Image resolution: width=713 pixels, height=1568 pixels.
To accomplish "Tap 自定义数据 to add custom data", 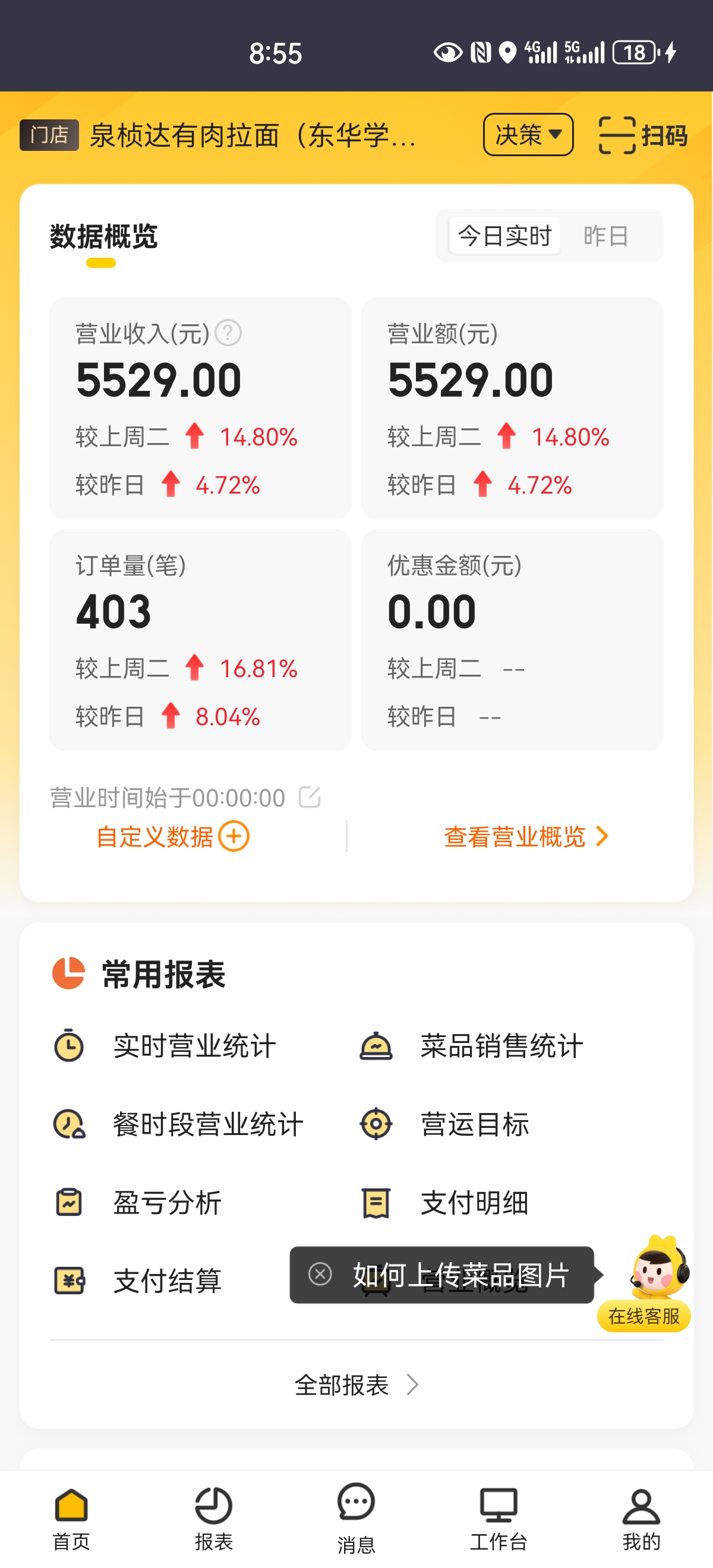I will click(x=173, y=836).
